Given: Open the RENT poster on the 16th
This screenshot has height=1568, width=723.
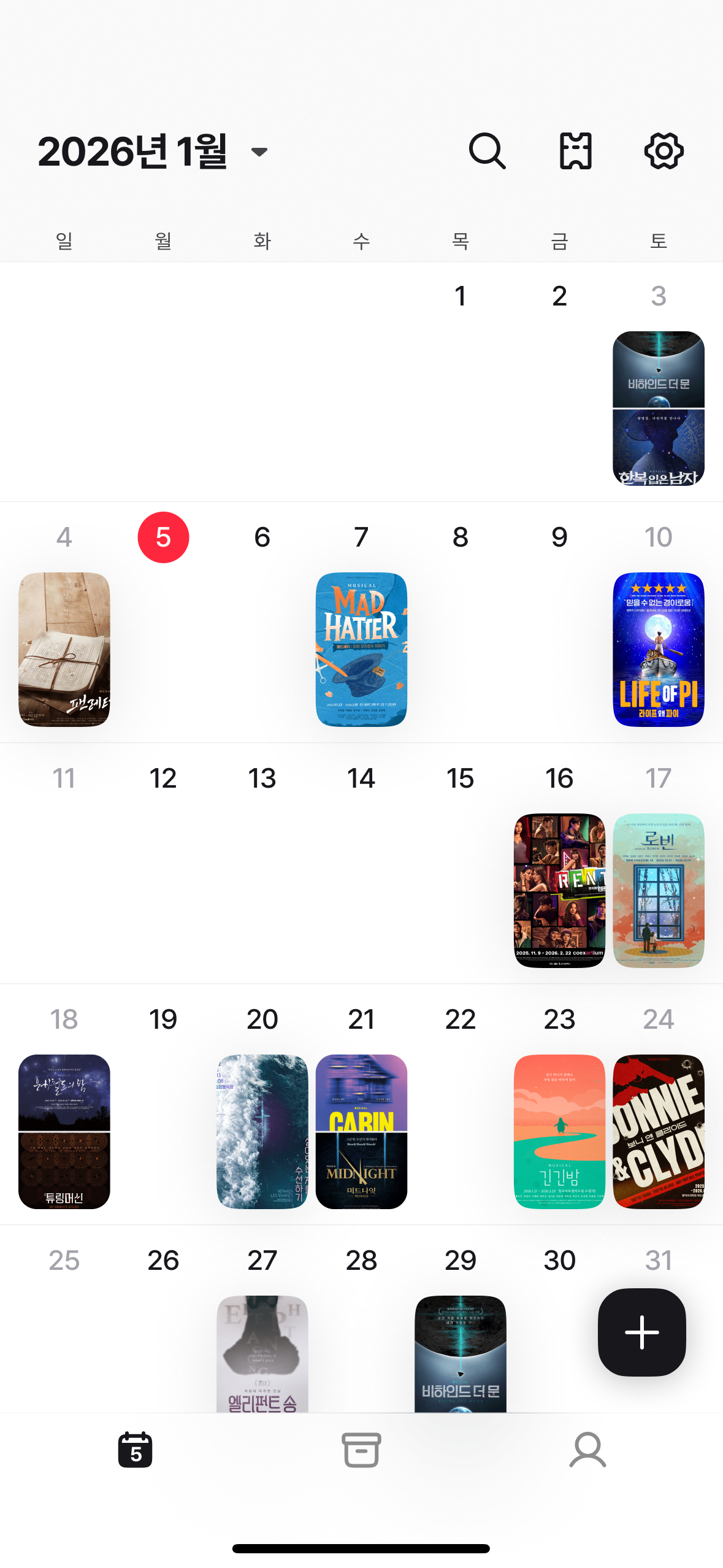Looking at the screenshot, I should coord(559,891).
